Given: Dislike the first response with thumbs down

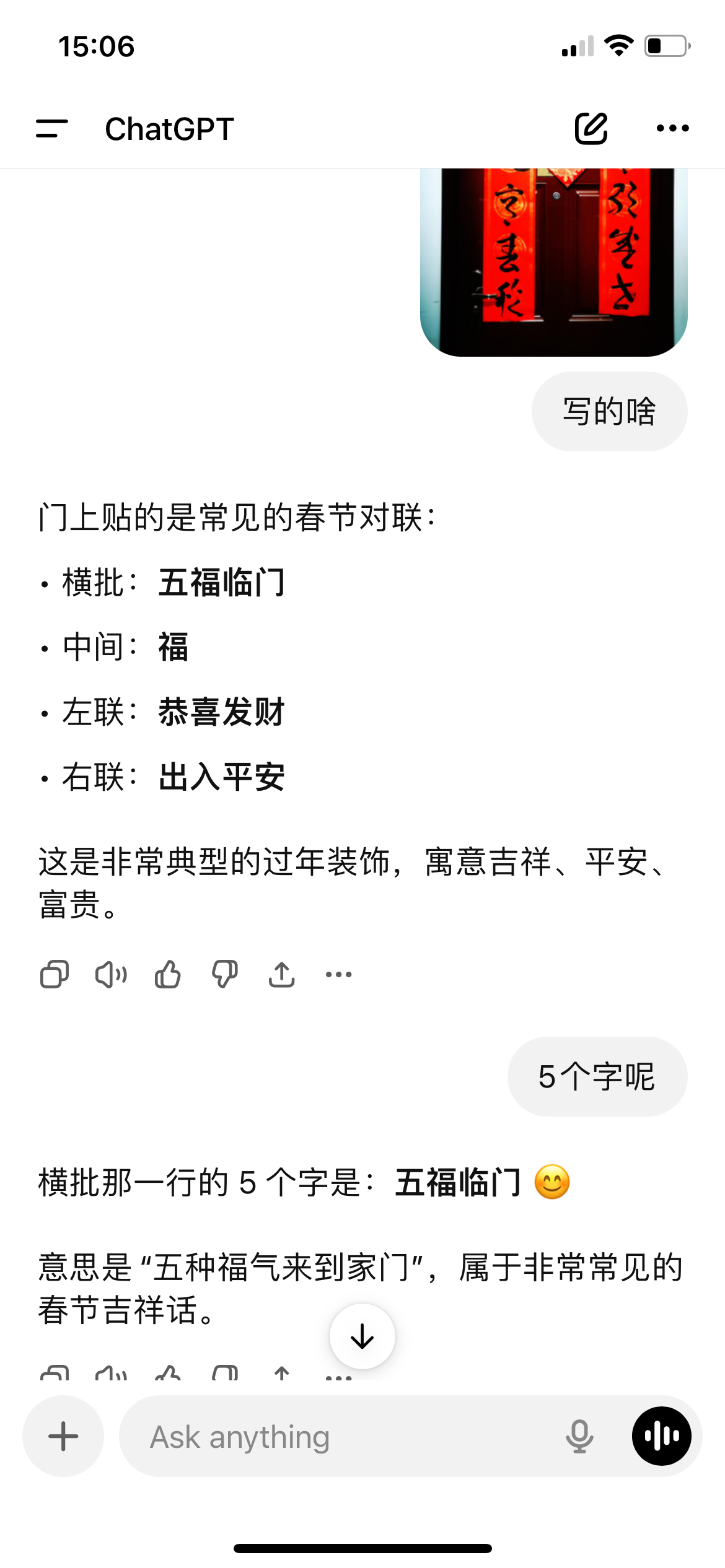Looking at the screenshot, I should coord(225,974).
